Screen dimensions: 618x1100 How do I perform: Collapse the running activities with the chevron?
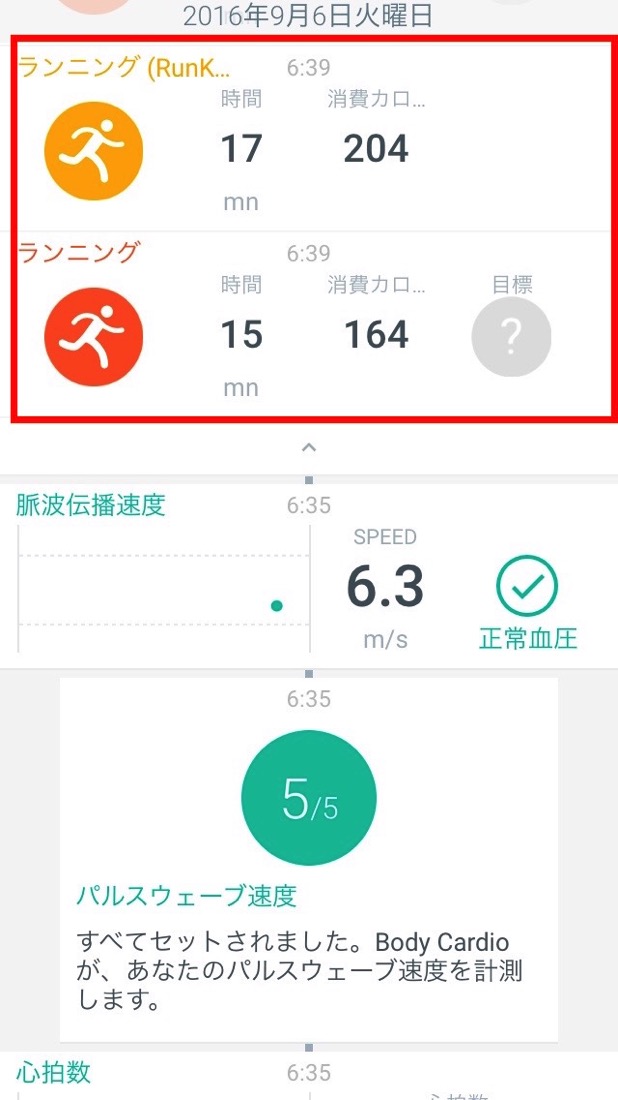(309, 447)
